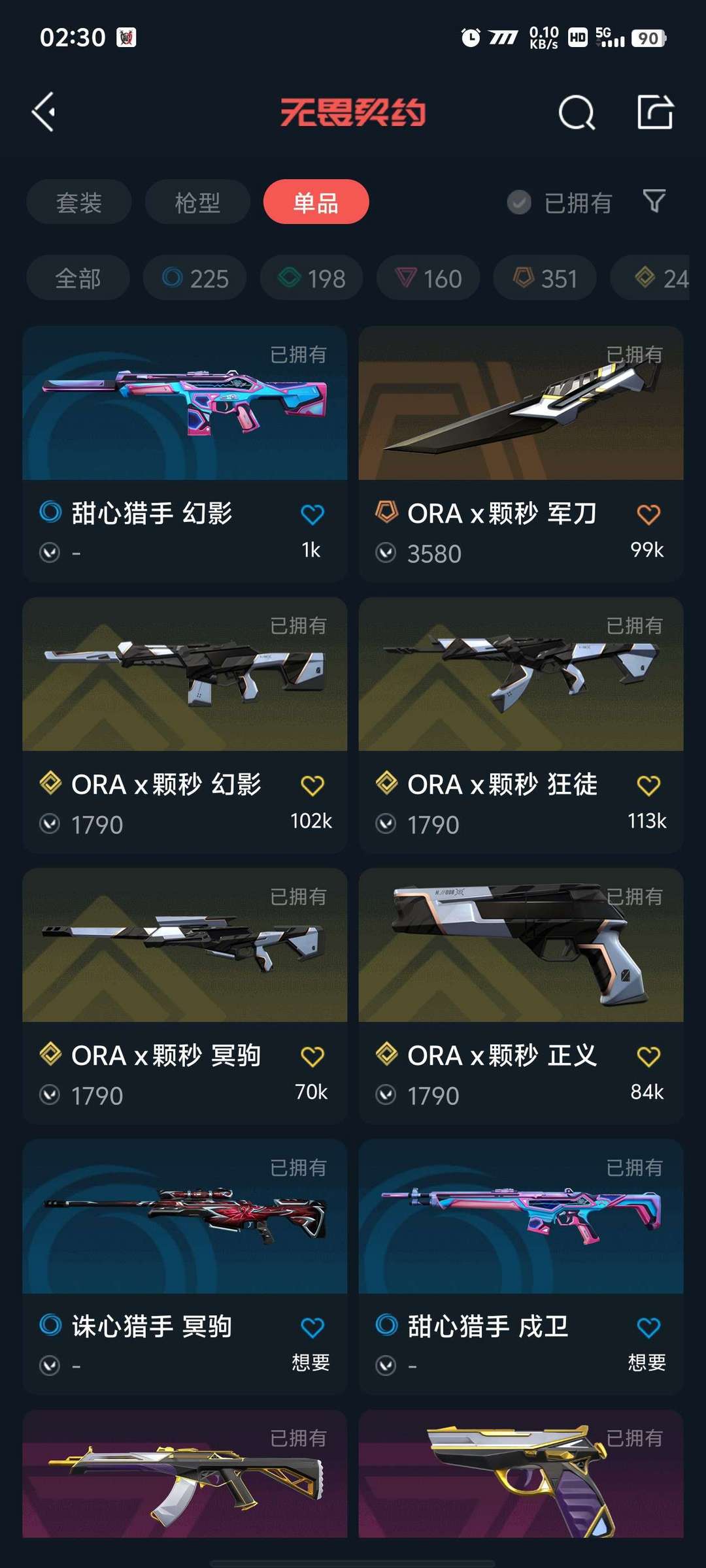The width and height of the screenshot is (706, 1568).
Task: Go back using the back arrow
Action: (x=43, y=112)
